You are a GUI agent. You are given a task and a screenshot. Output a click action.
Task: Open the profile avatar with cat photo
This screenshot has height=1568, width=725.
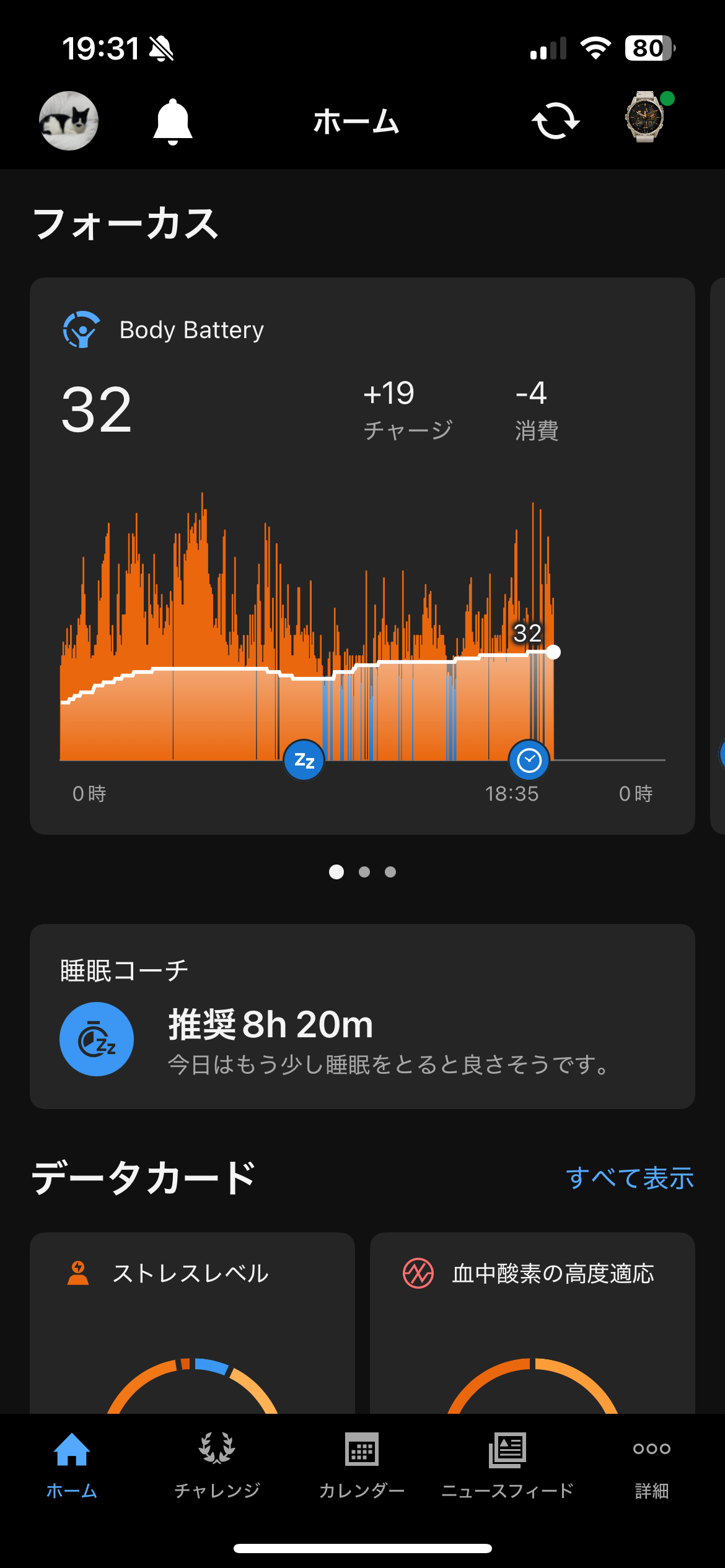pyautogui.click(x=69, y=121)
